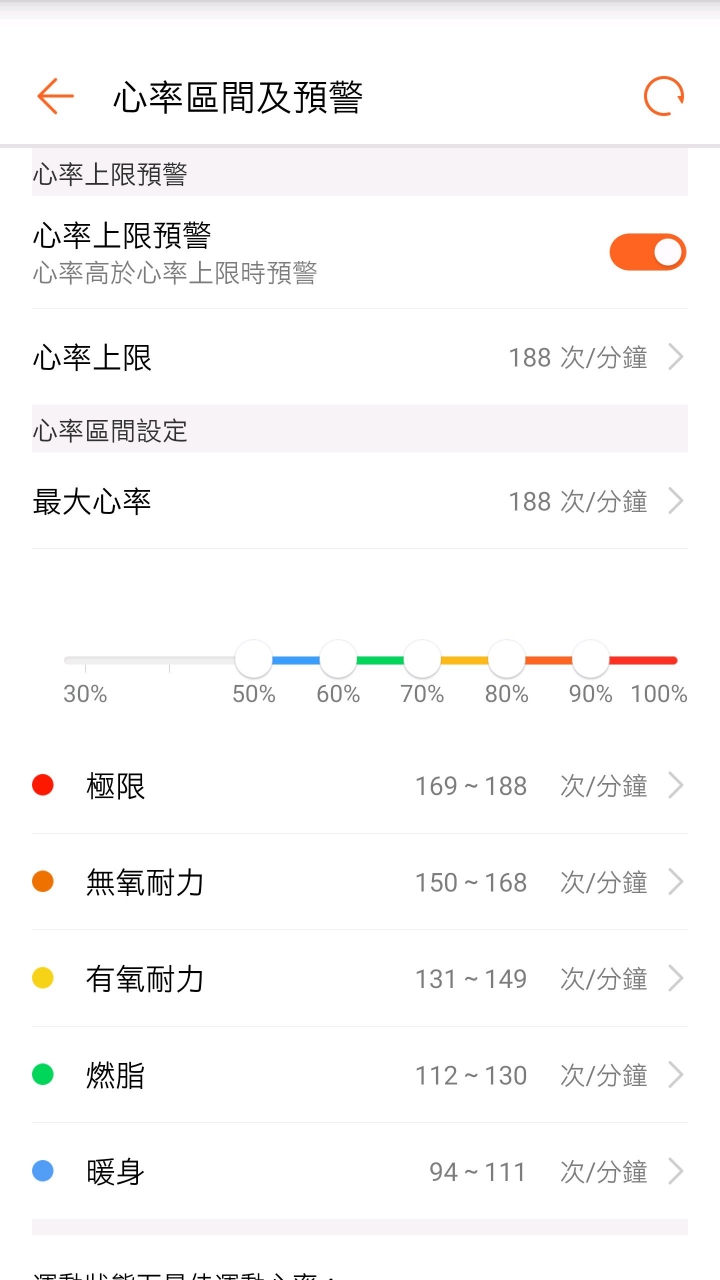Open the 無氧耐力 heart rate zone
Viewport: 720px width, 1280px height.
(x=360, y=882)
